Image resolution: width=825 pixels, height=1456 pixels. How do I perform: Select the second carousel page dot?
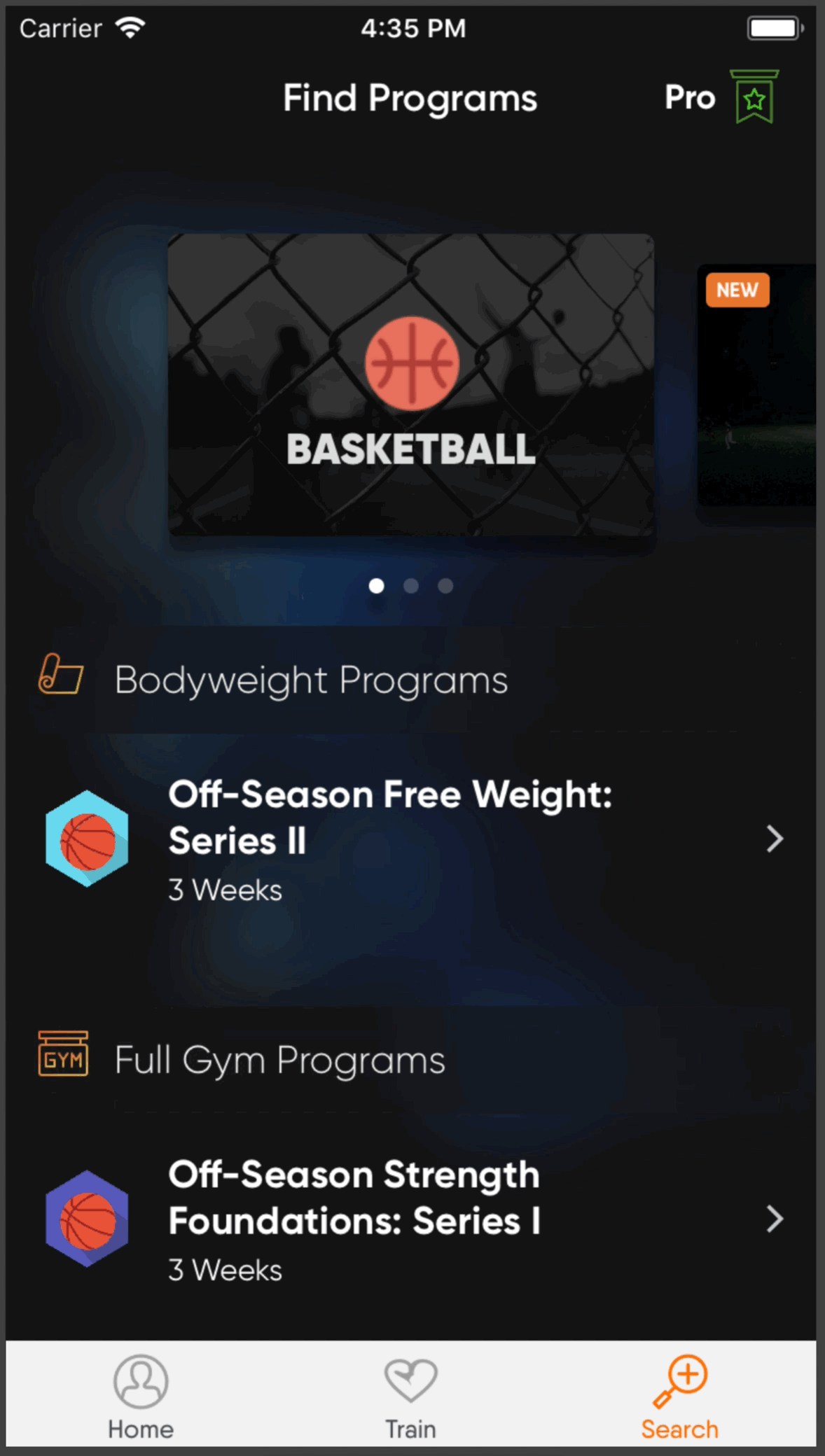point(411,586)
